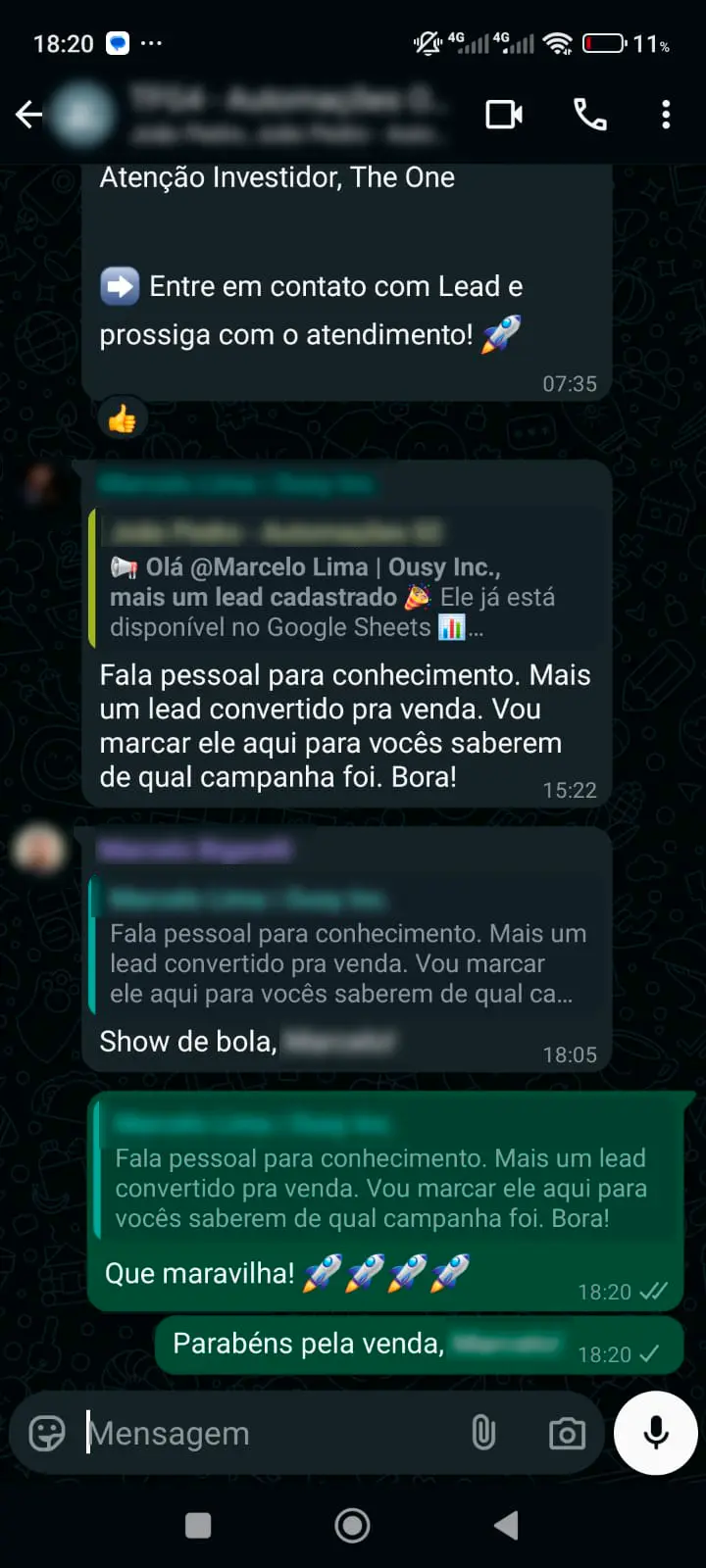This screenshot has height=1568, width=706.
Task: Start a voice call
Action: tap(589, 115)
